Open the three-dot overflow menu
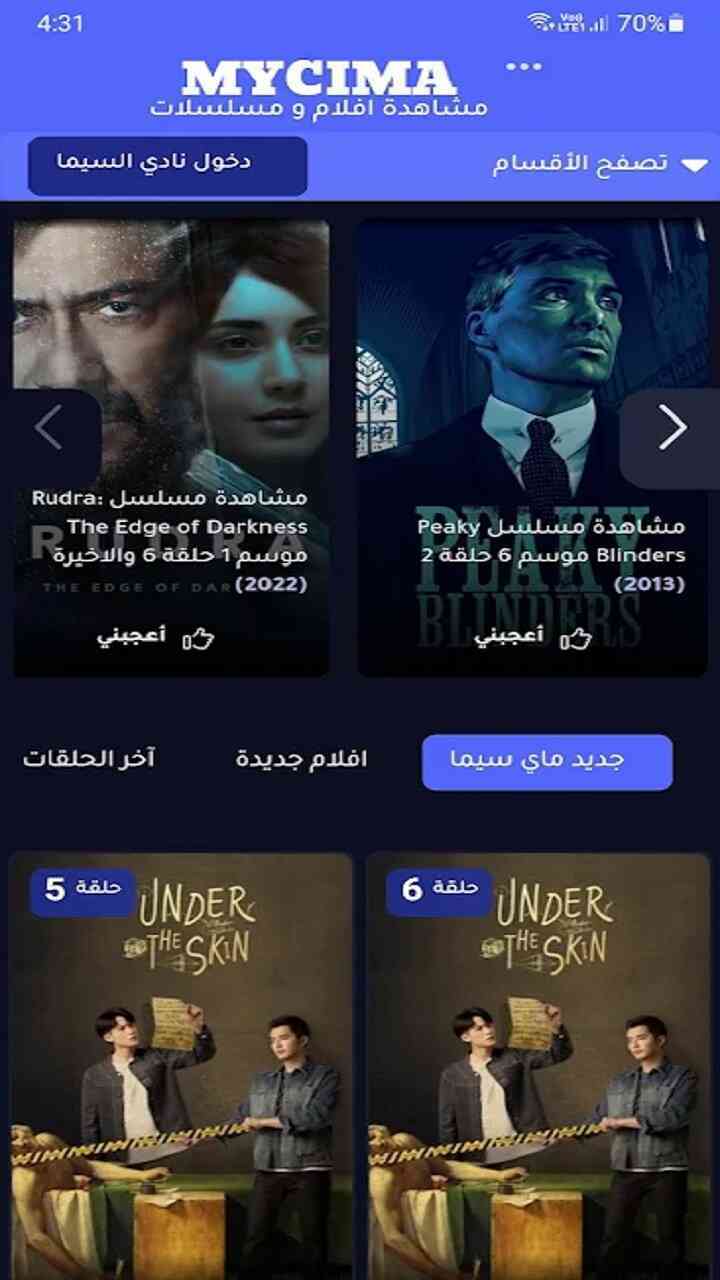This screenshot has width=720, height=1280. tap(523, 67)
